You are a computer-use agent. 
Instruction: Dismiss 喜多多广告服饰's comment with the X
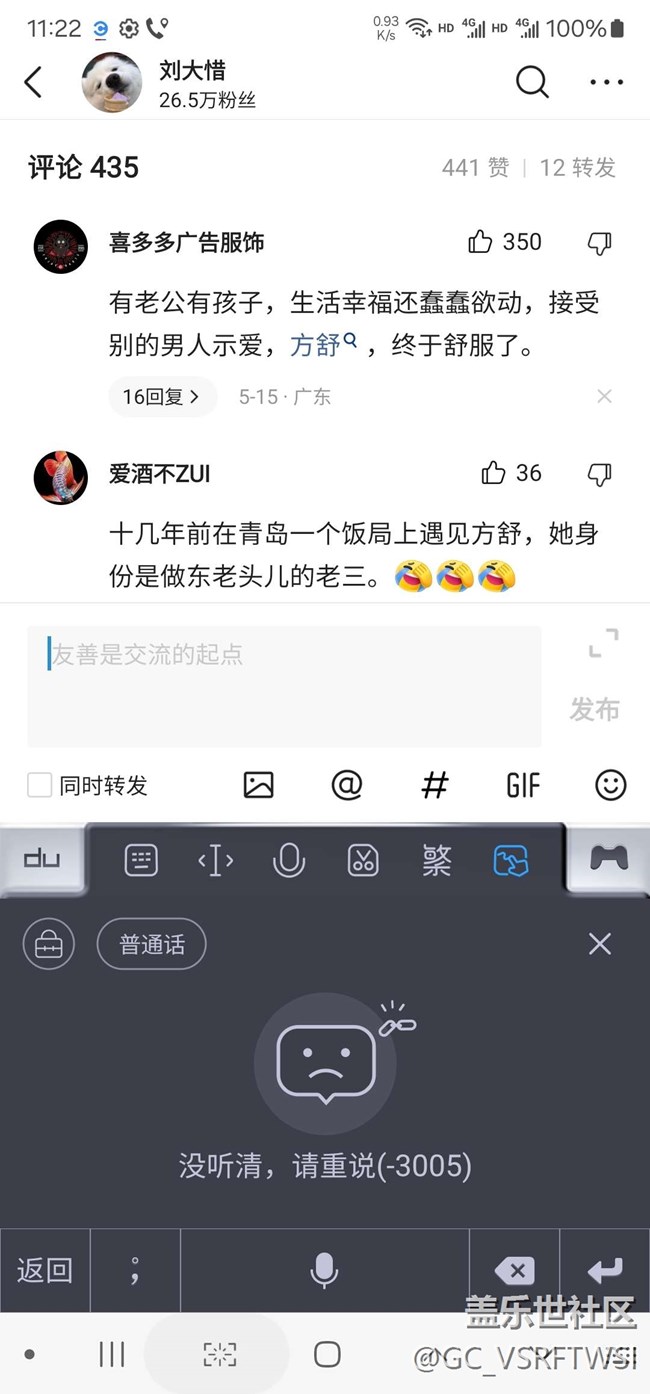click(604, 397)
